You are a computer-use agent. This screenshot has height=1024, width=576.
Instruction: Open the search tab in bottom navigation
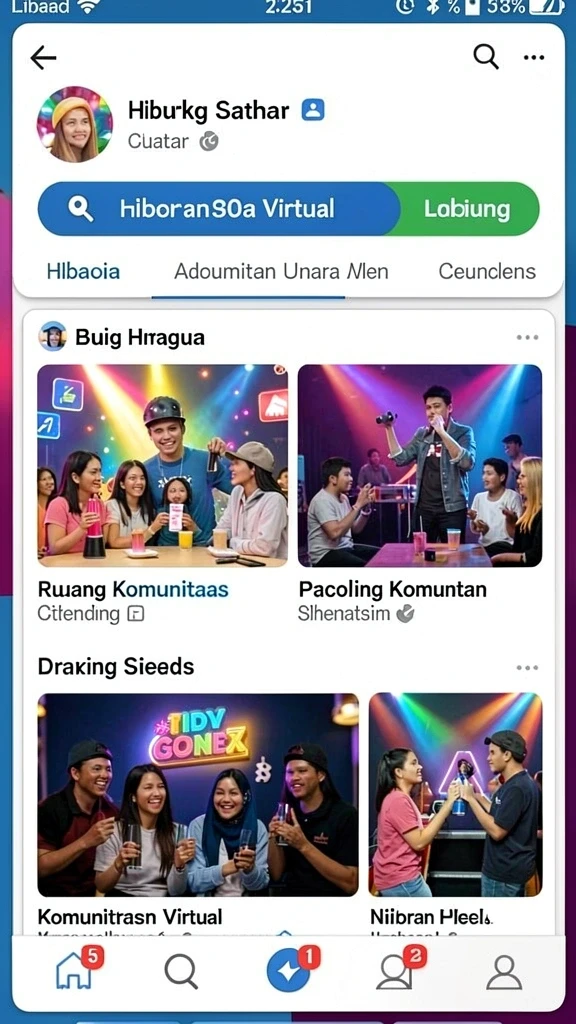(x=181, y=972)
